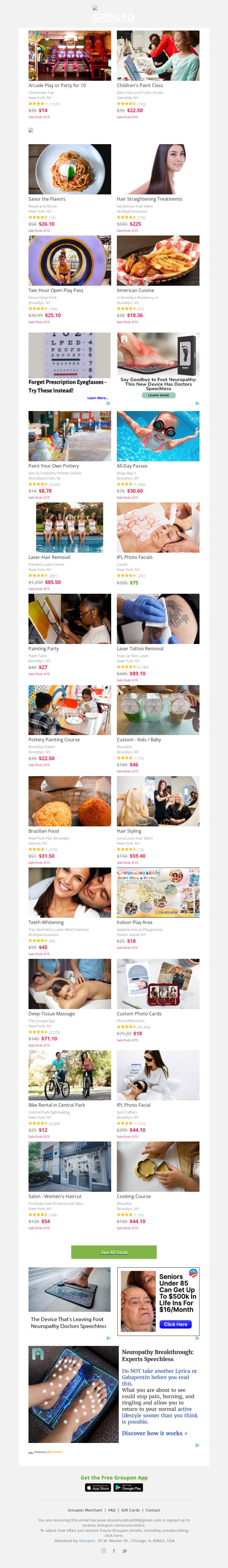Open the Groupon Merchant link
The width and height of the screenshot is (228, 1568).
coord(85,1509)
